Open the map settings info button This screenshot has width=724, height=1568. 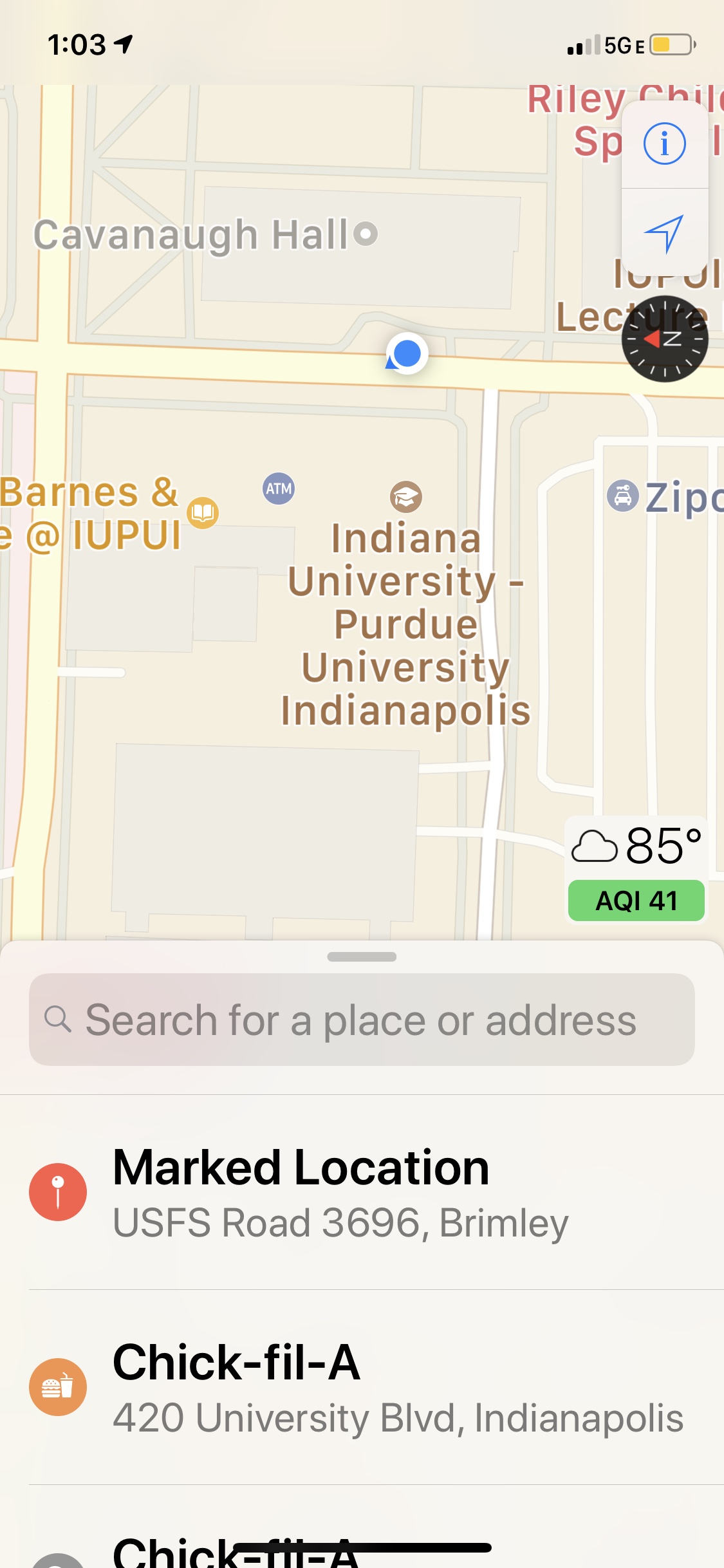665,144
